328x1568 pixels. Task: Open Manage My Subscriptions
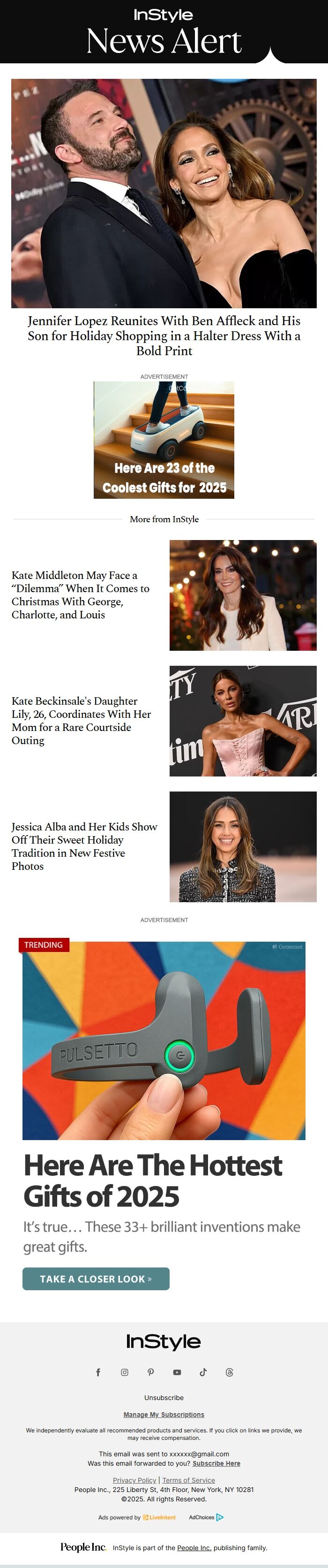[x=164, y=1415]
